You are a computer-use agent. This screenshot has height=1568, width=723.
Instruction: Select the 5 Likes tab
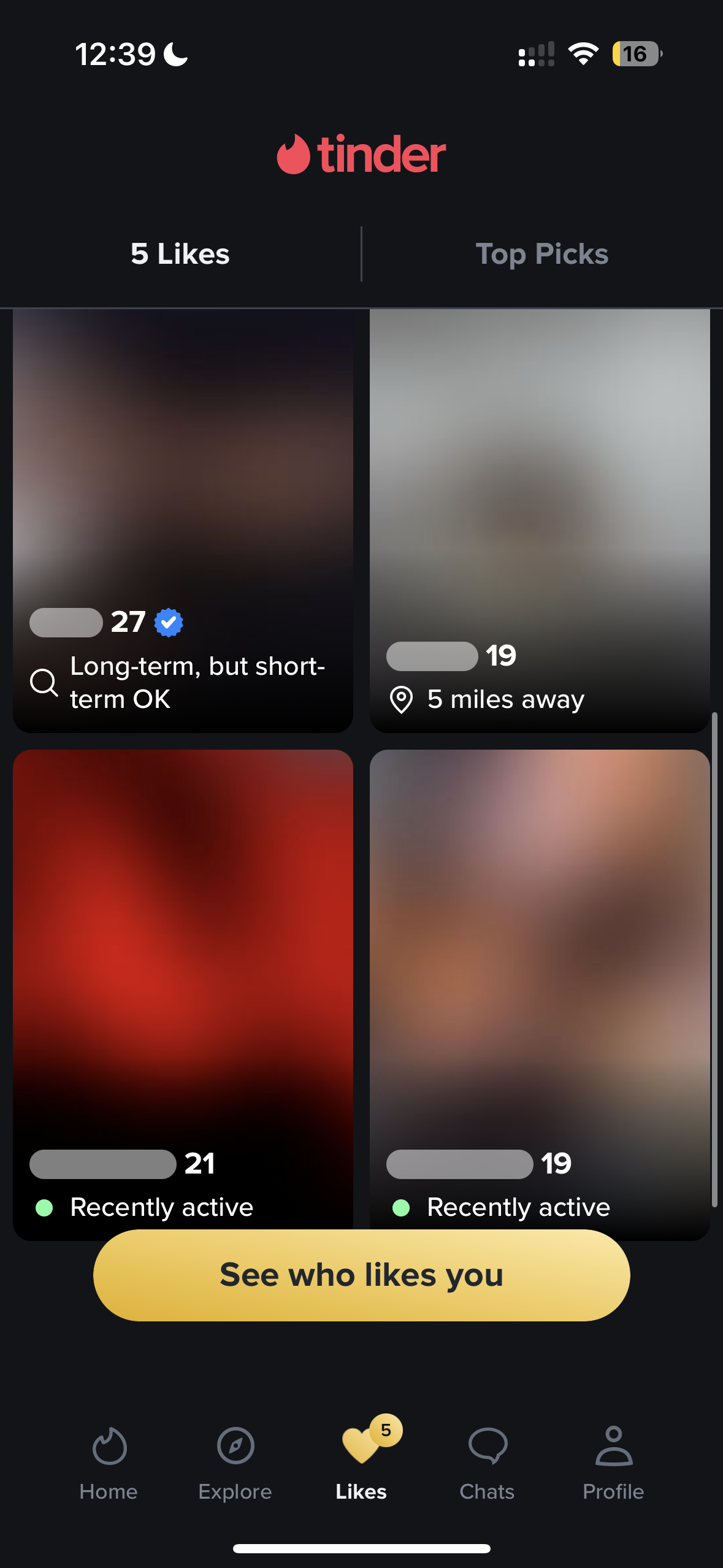(x=180, y=254)
